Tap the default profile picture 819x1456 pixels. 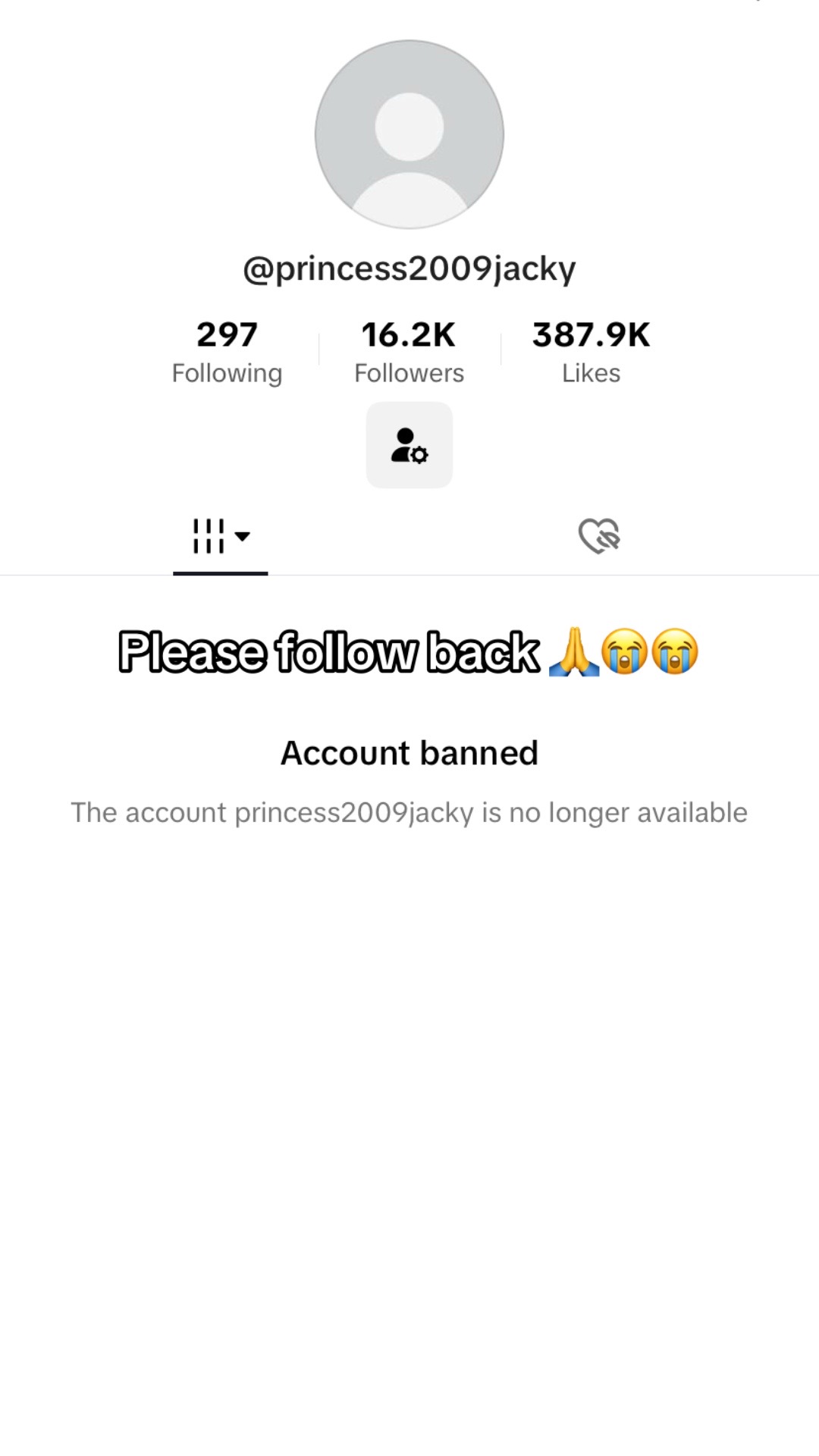click(x=409, y=134)
